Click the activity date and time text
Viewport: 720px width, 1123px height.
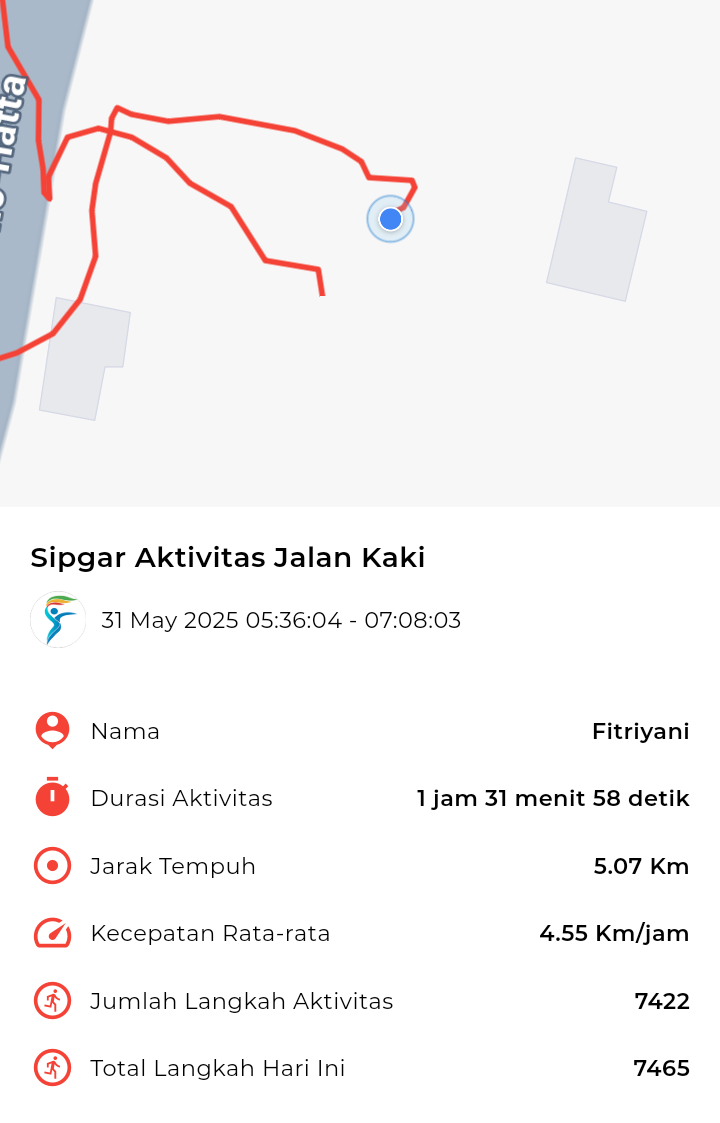pos(280,620)
